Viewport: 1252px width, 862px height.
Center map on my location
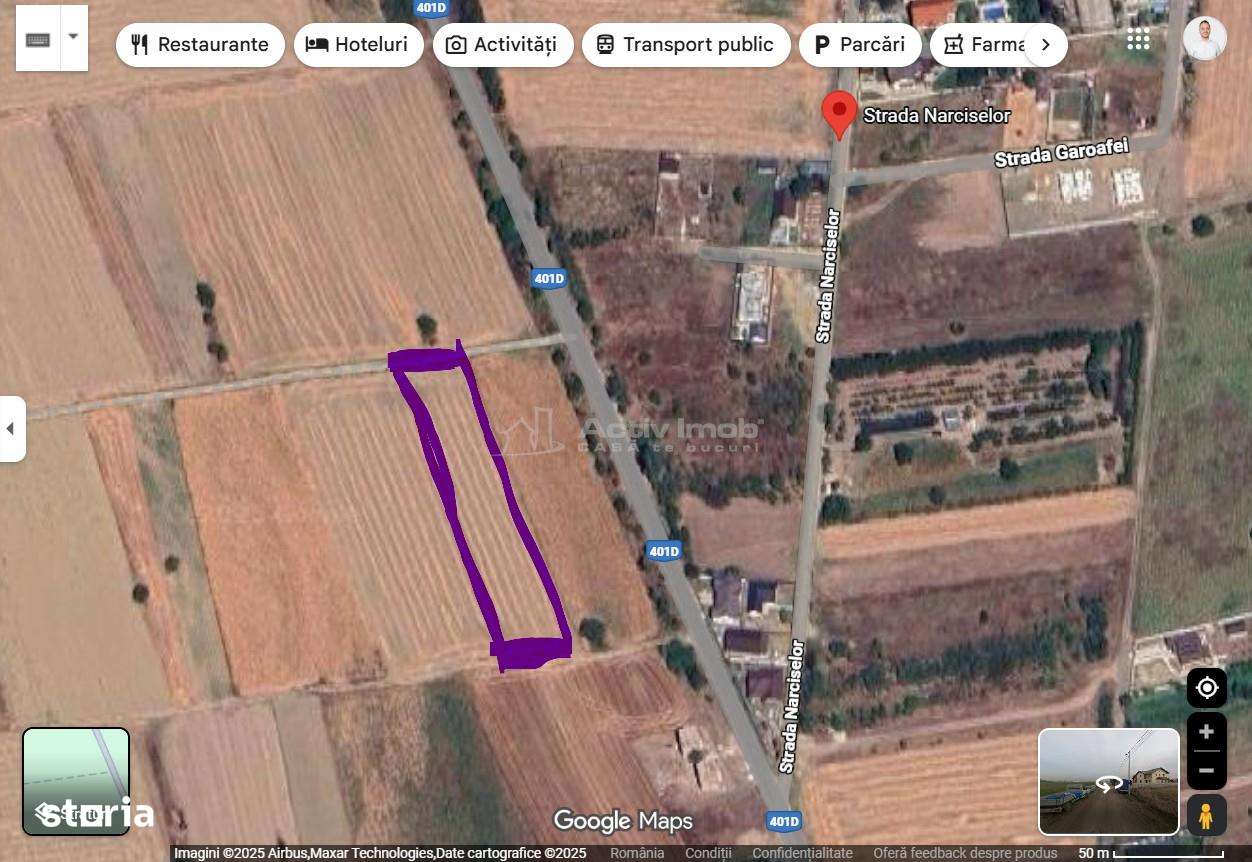1206,688
